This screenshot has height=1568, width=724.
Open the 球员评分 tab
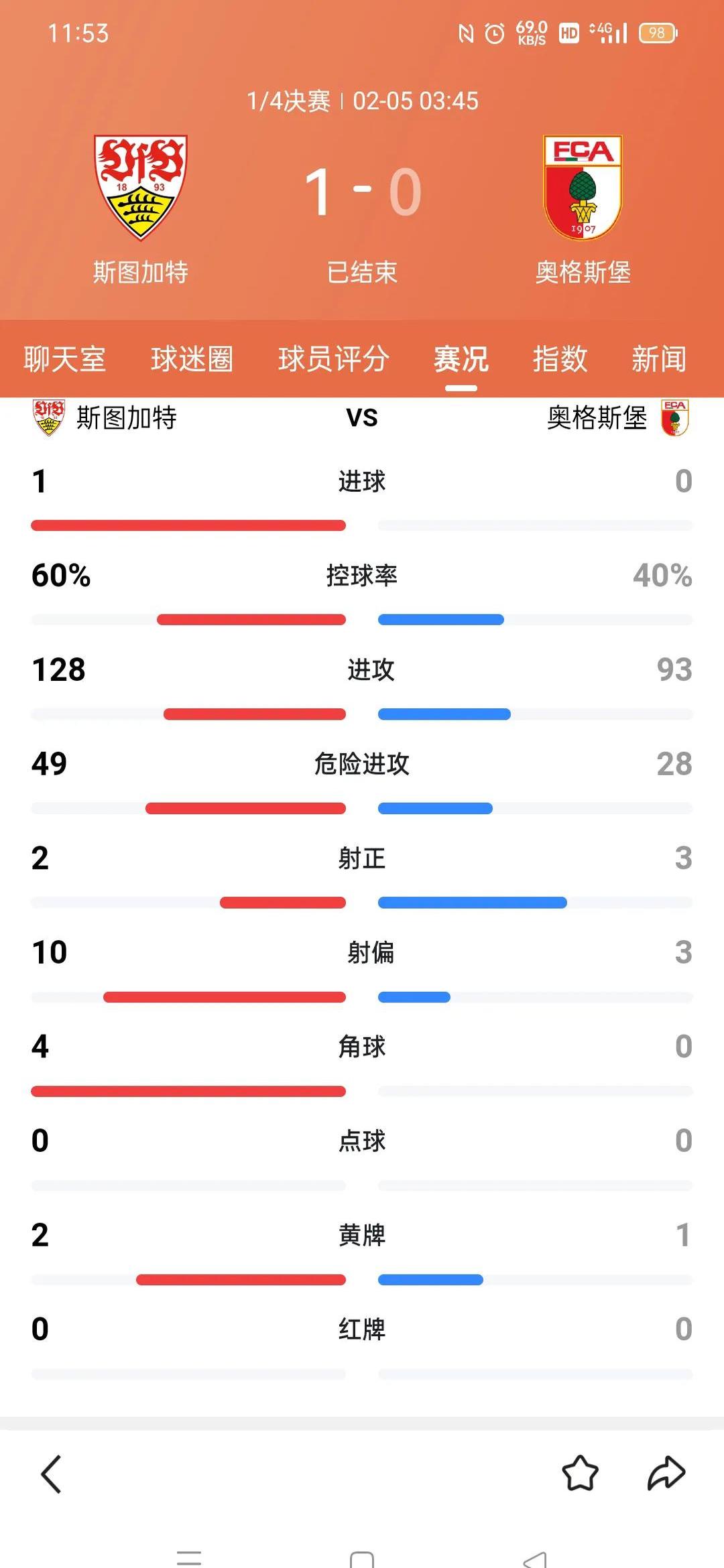[333, 360]
